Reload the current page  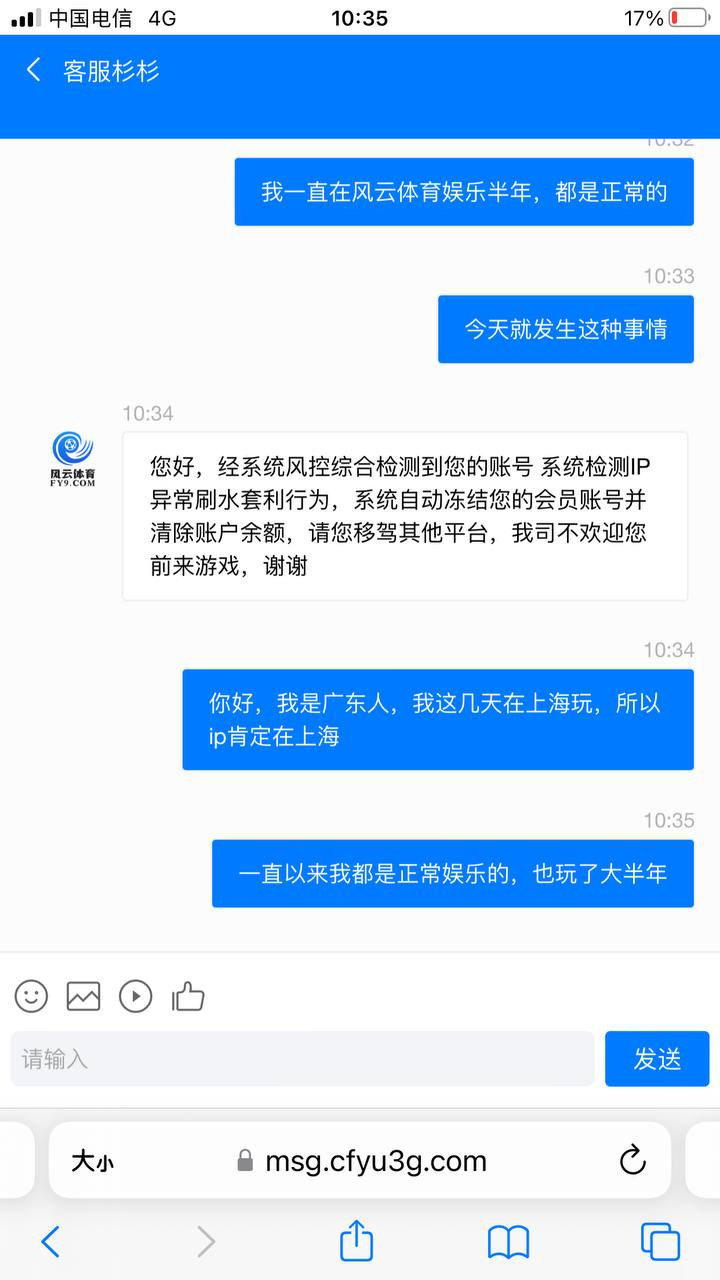[x=632, y=1161]
